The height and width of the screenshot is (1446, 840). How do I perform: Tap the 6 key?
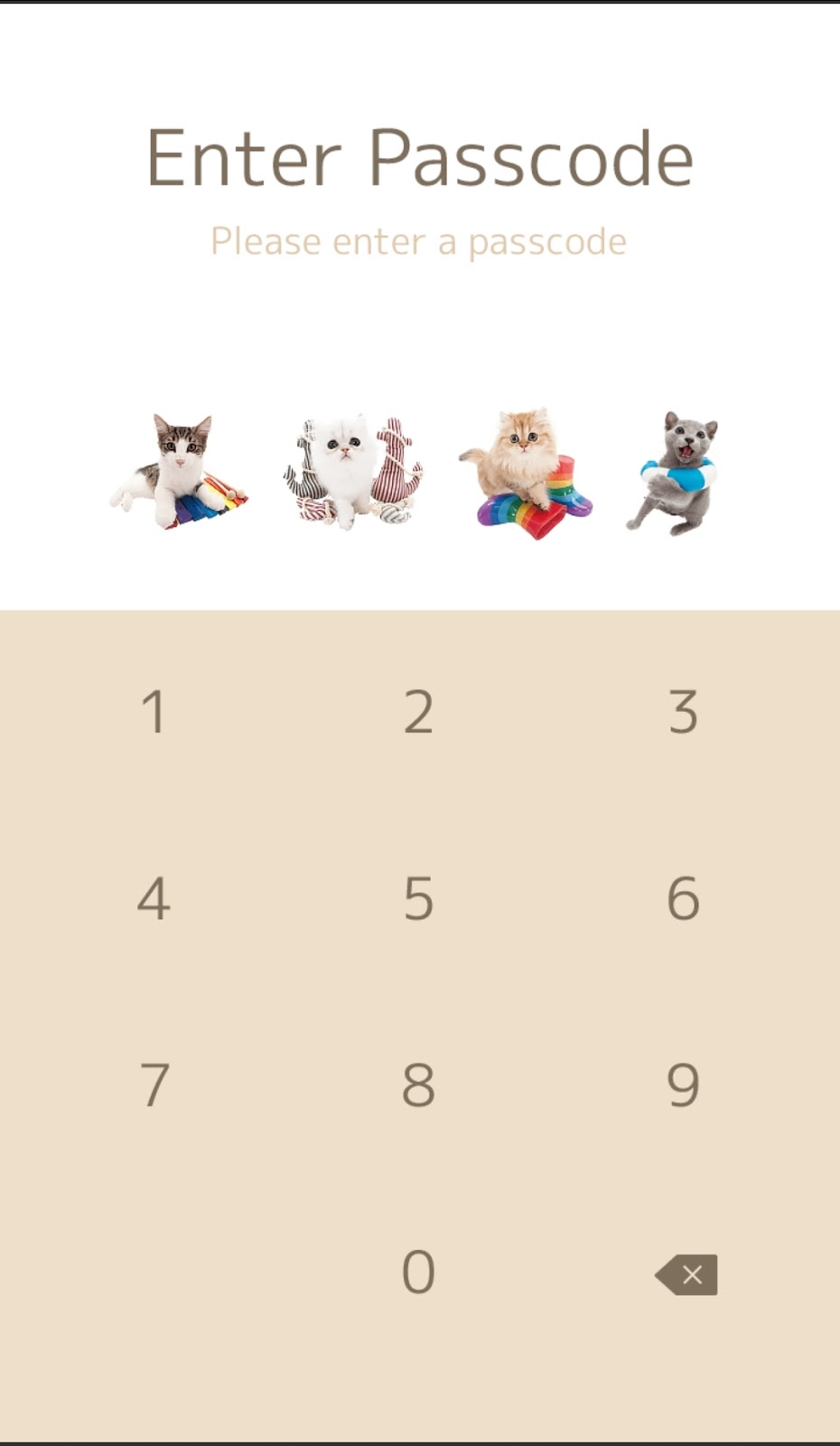point(684,898)
